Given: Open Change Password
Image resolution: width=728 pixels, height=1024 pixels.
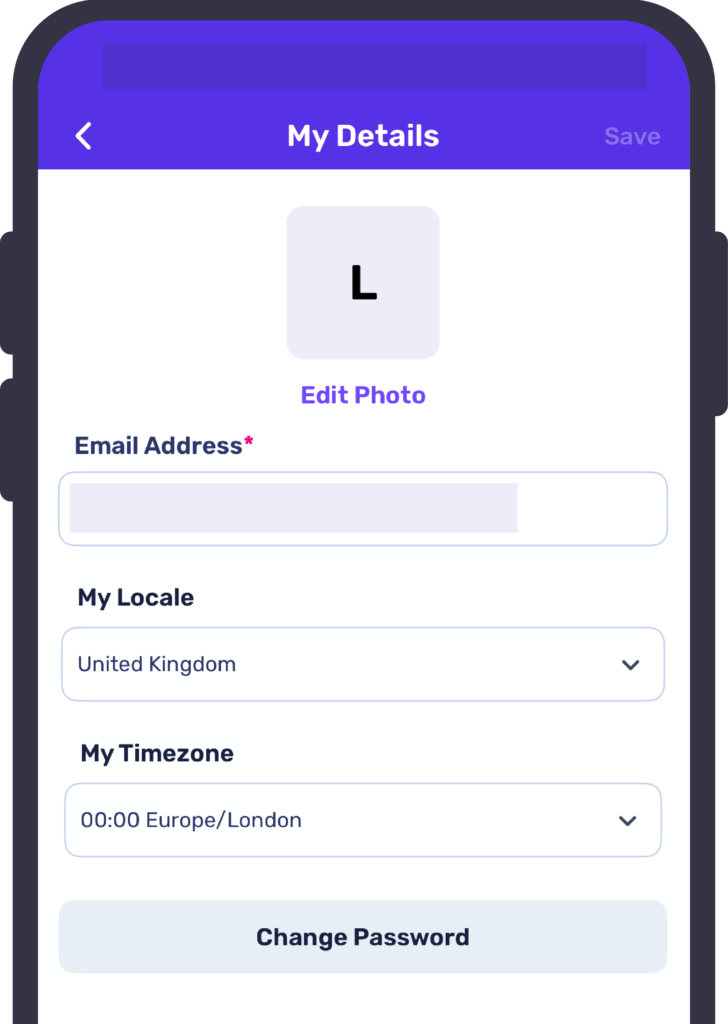Looking at the screenshot, I should click(363, 937).
